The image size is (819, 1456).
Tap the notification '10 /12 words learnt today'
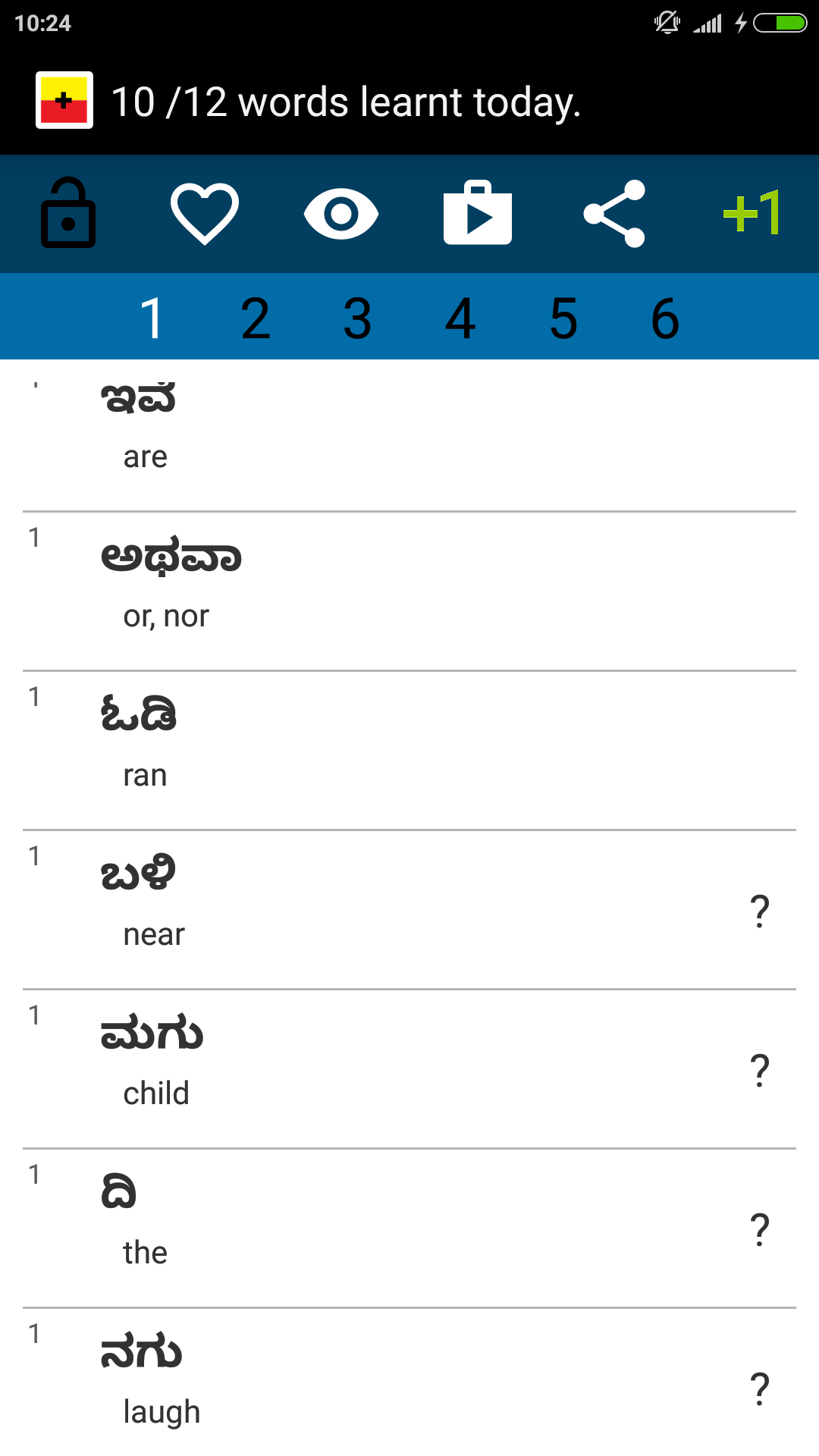pyautogui.click(x=347, y=101)
